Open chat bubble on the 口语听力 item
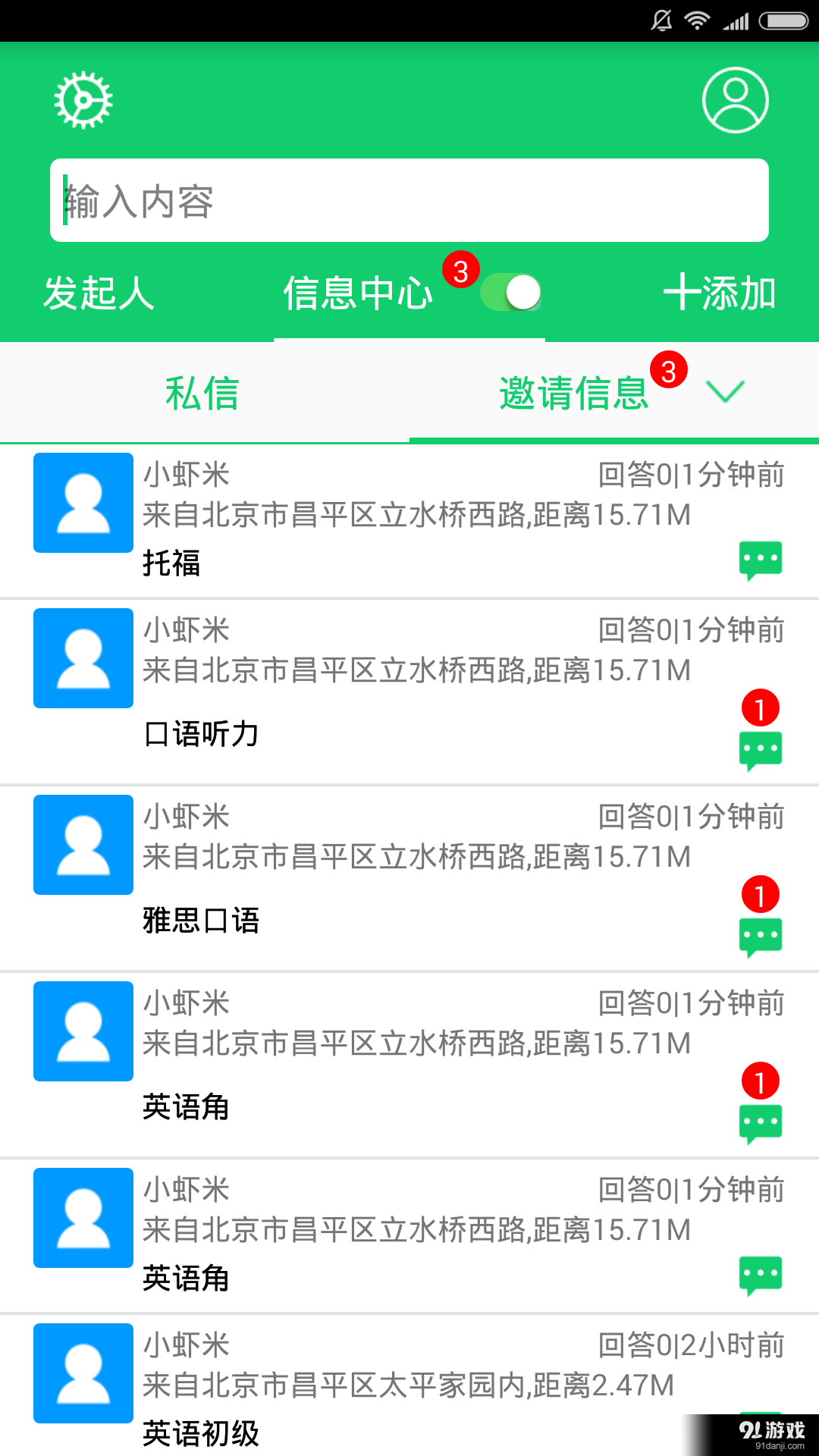The width and height of the screenshot is (819, 1456). tap(762, 748)
